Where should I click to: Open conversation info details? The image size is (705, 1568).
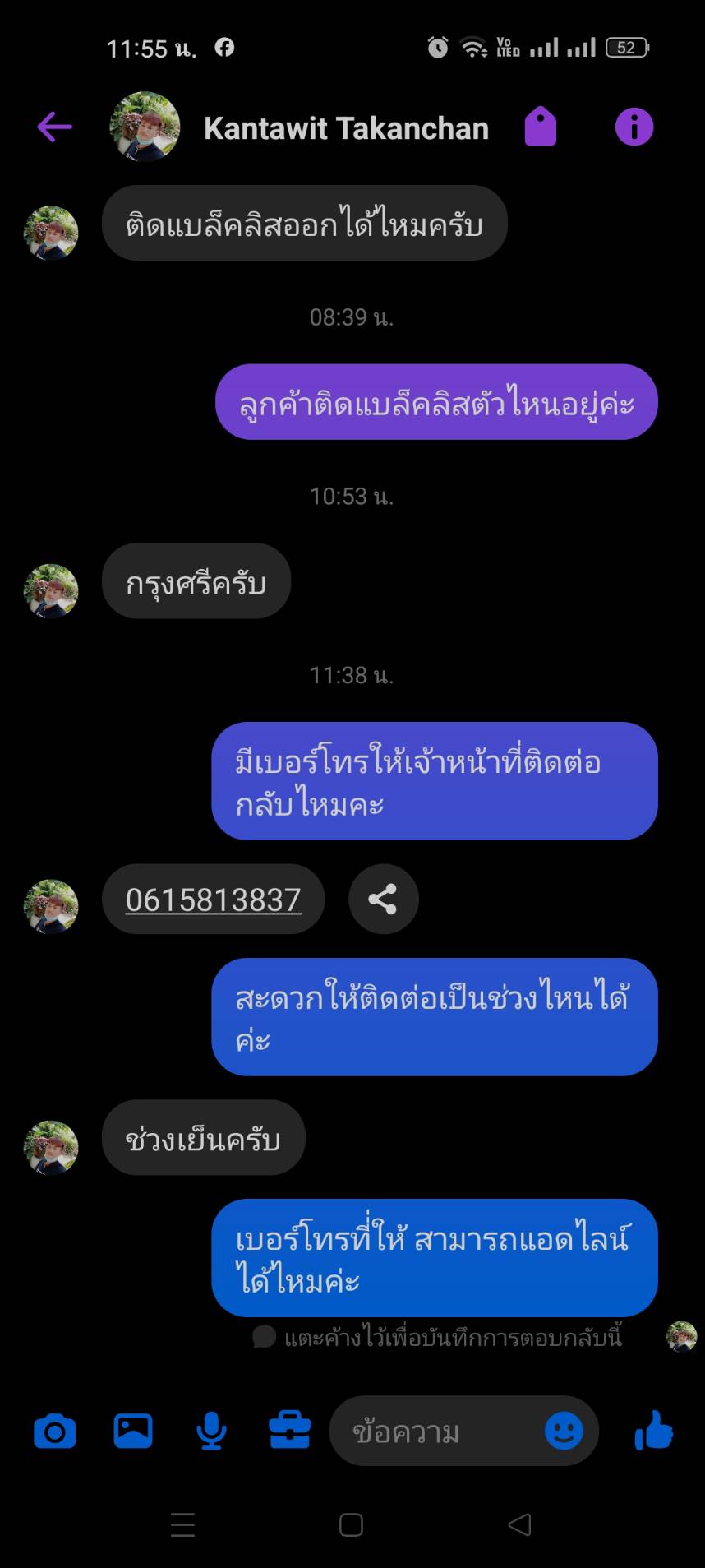pos(634,127)
